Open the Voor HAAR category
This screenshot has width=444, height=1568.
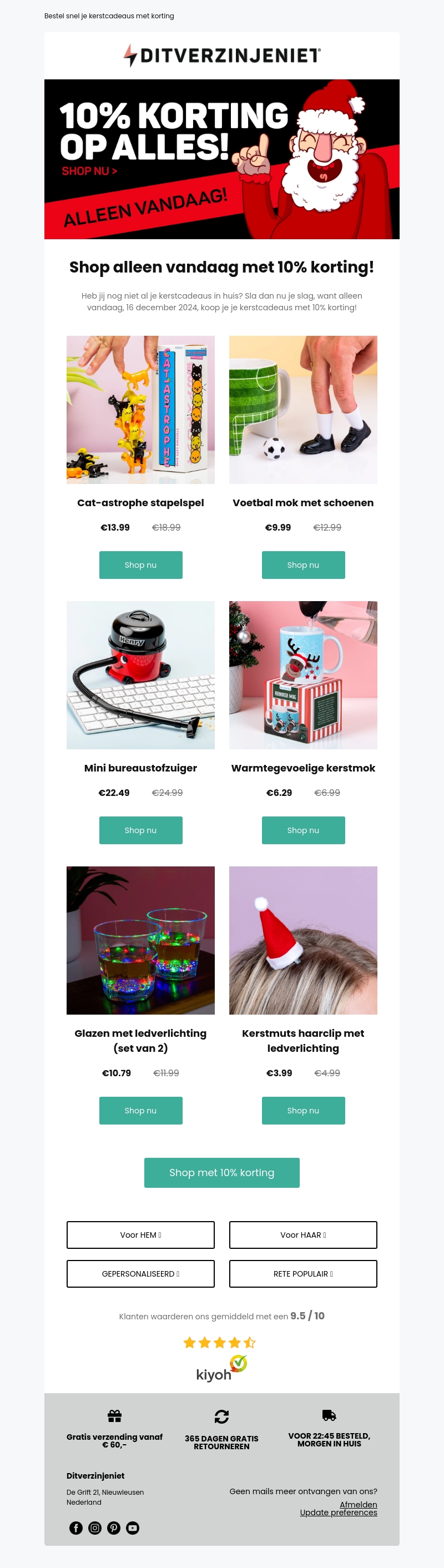302,1234
